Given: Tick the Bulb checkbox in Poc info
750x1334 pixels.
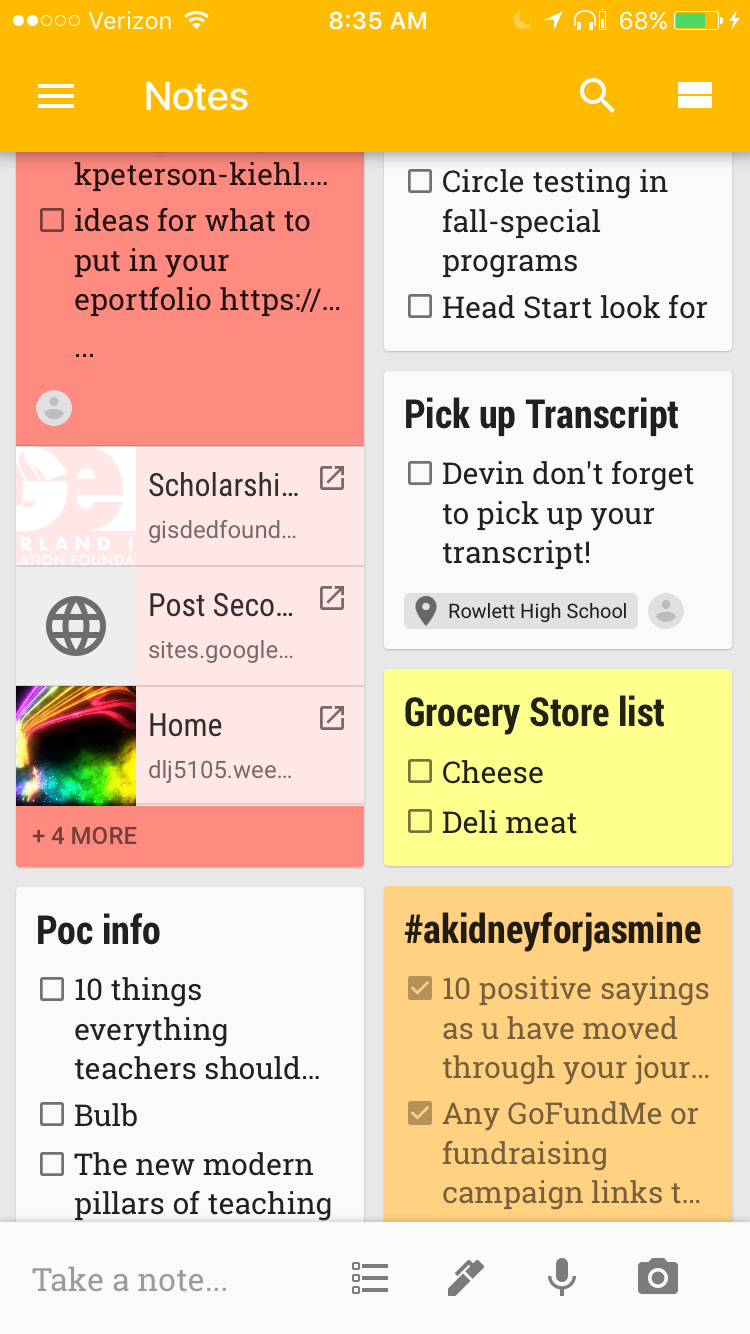Looking at the screenshot, I should coord(52,1114).
